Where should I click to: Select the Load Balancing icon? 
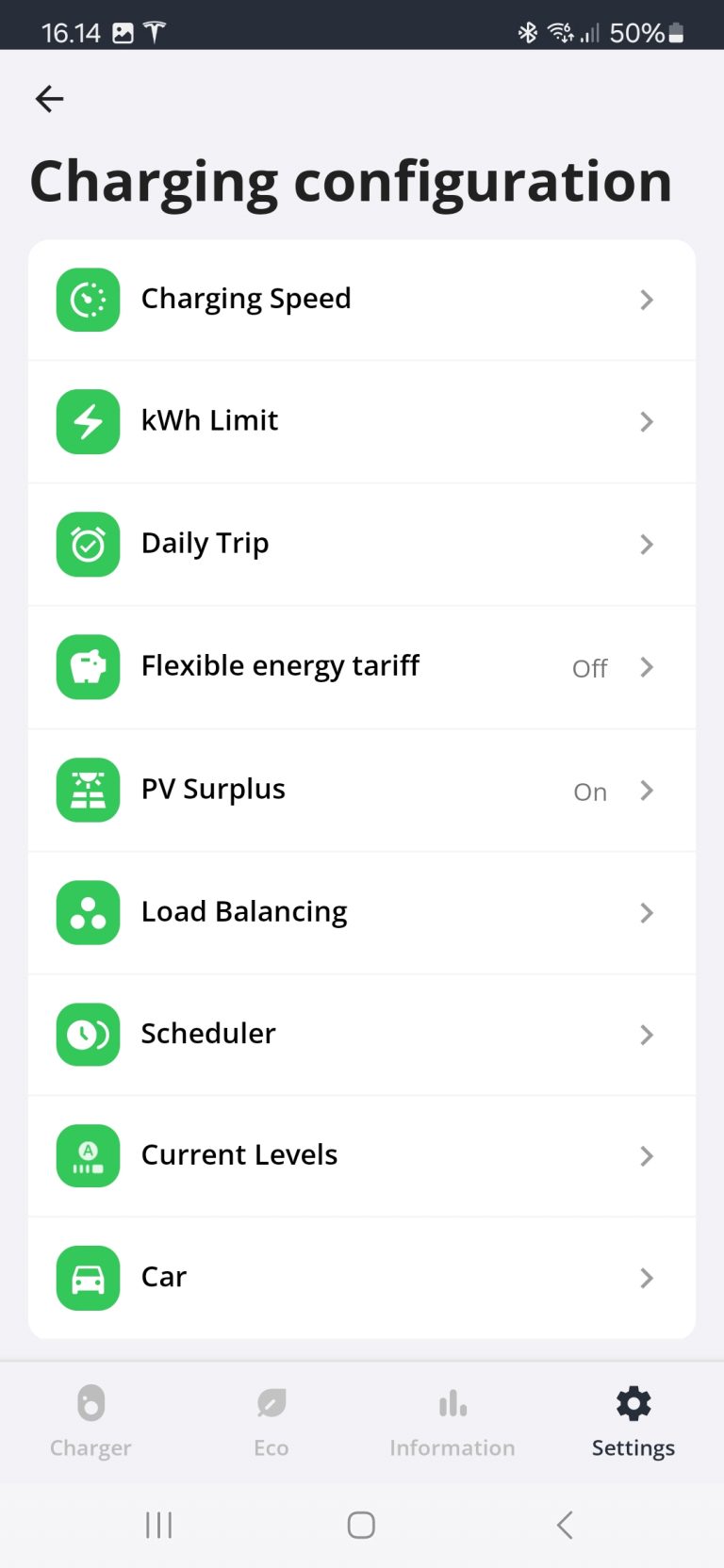(x=88, y=912)
